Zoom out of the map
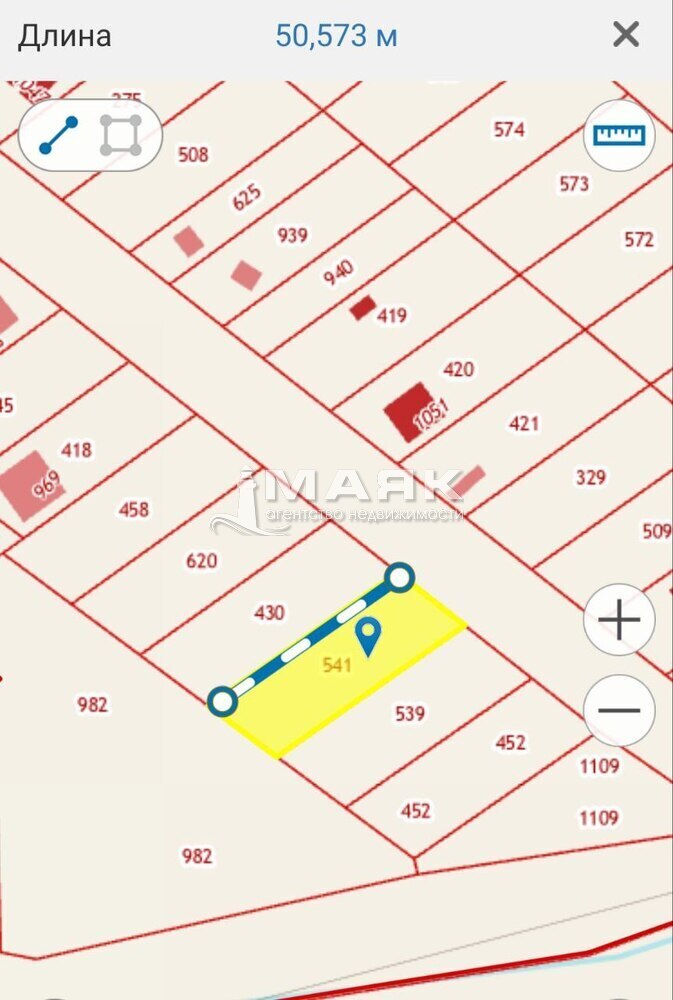The height and width of the screenshot is (1000, 673). pos(619,711)
